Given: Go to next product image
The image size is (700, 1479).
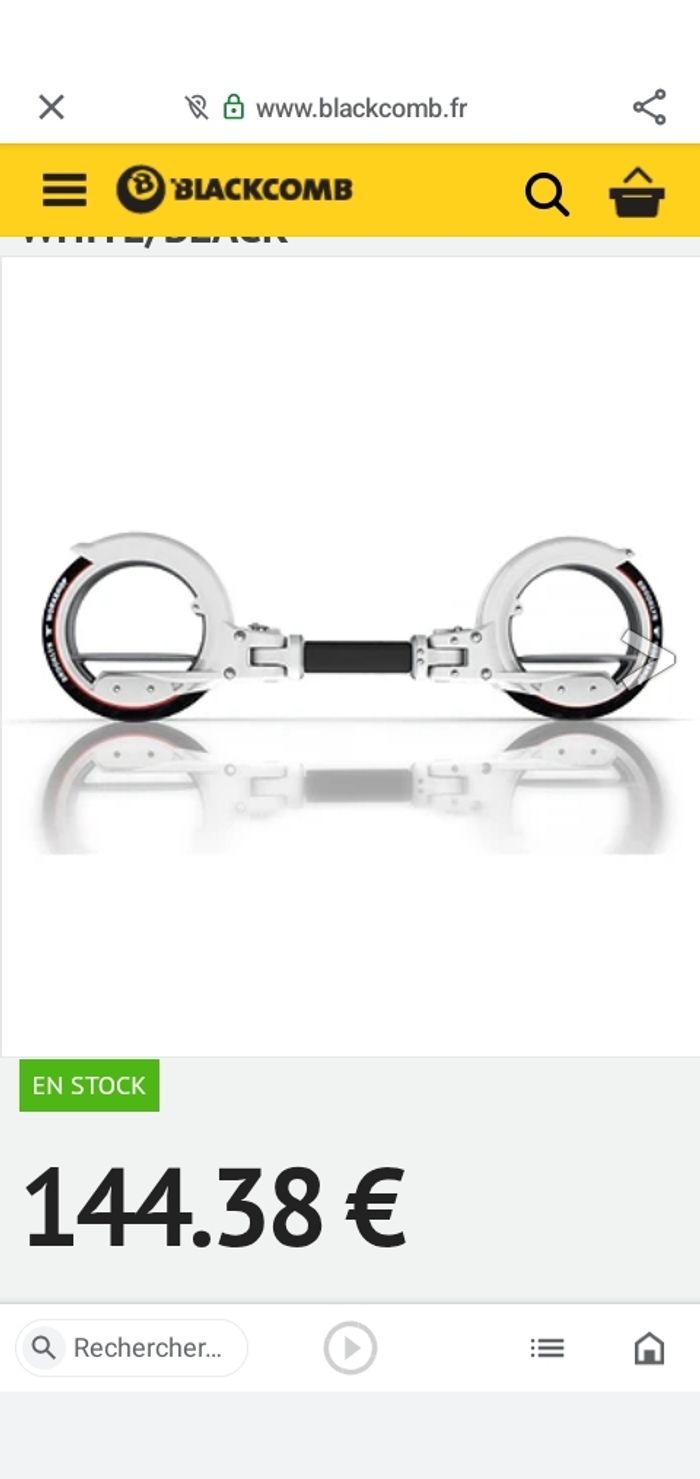Looking at the screenshot, I should [x=649, y=656].
